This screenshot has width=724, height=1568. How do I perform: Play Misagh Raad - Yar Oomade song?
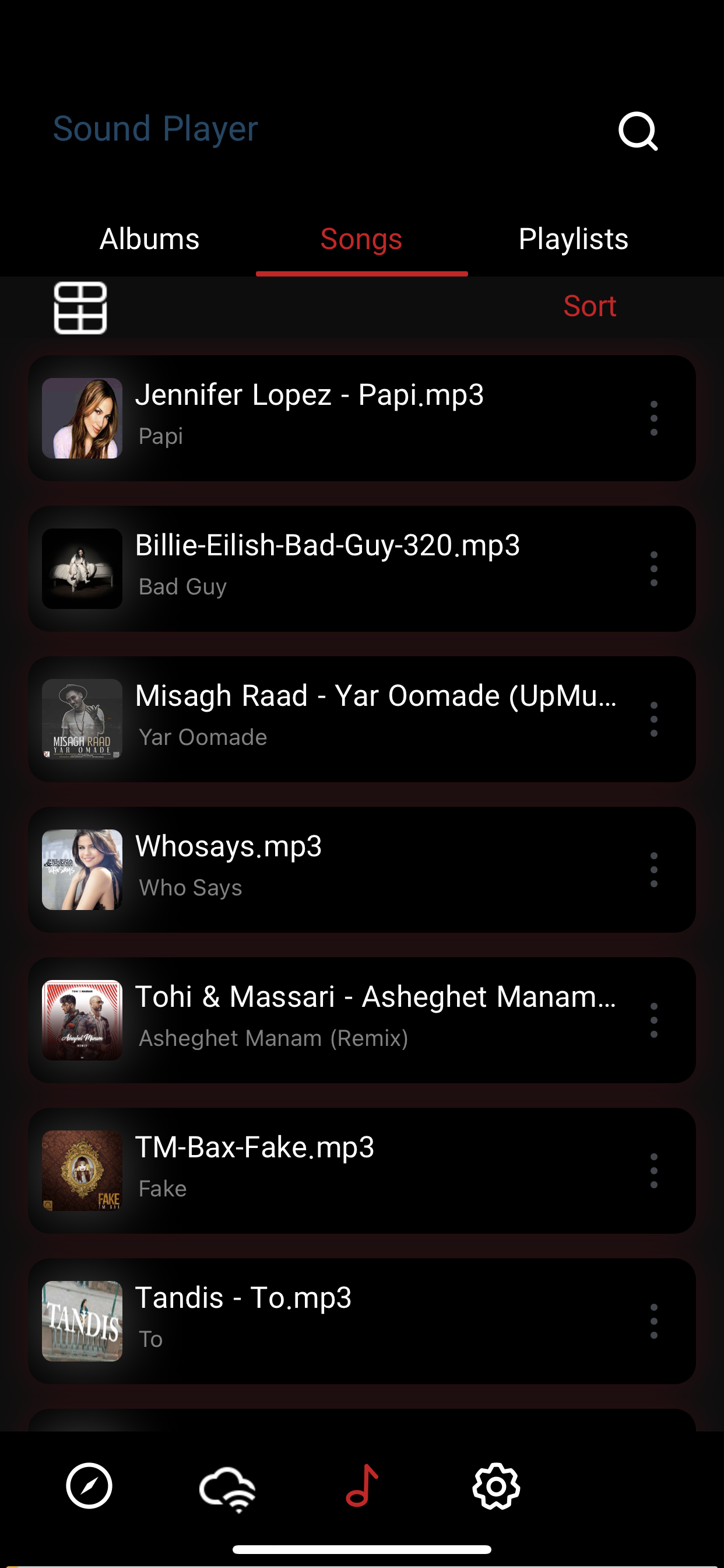(x=362, y=719)
